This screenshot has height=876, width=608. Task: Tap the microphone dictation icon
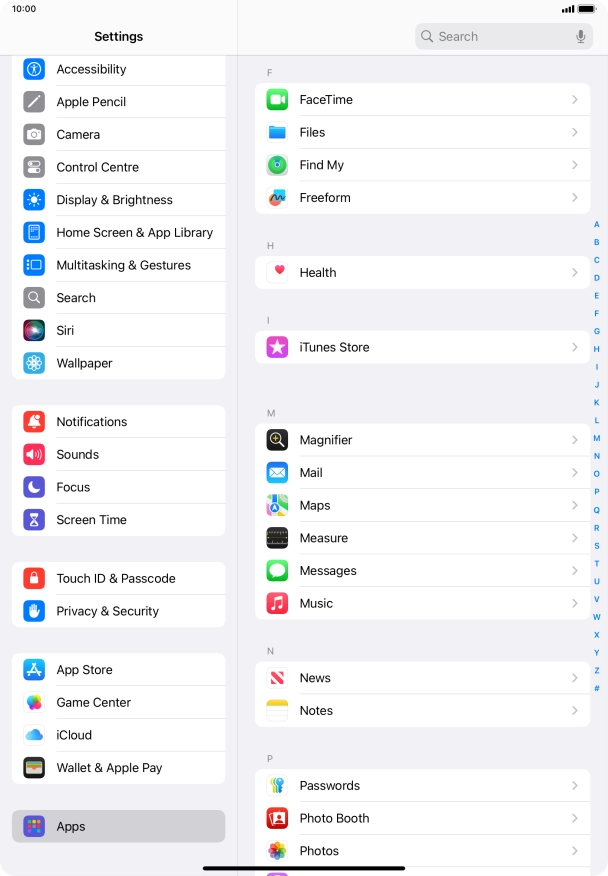(x=580, y=37)
